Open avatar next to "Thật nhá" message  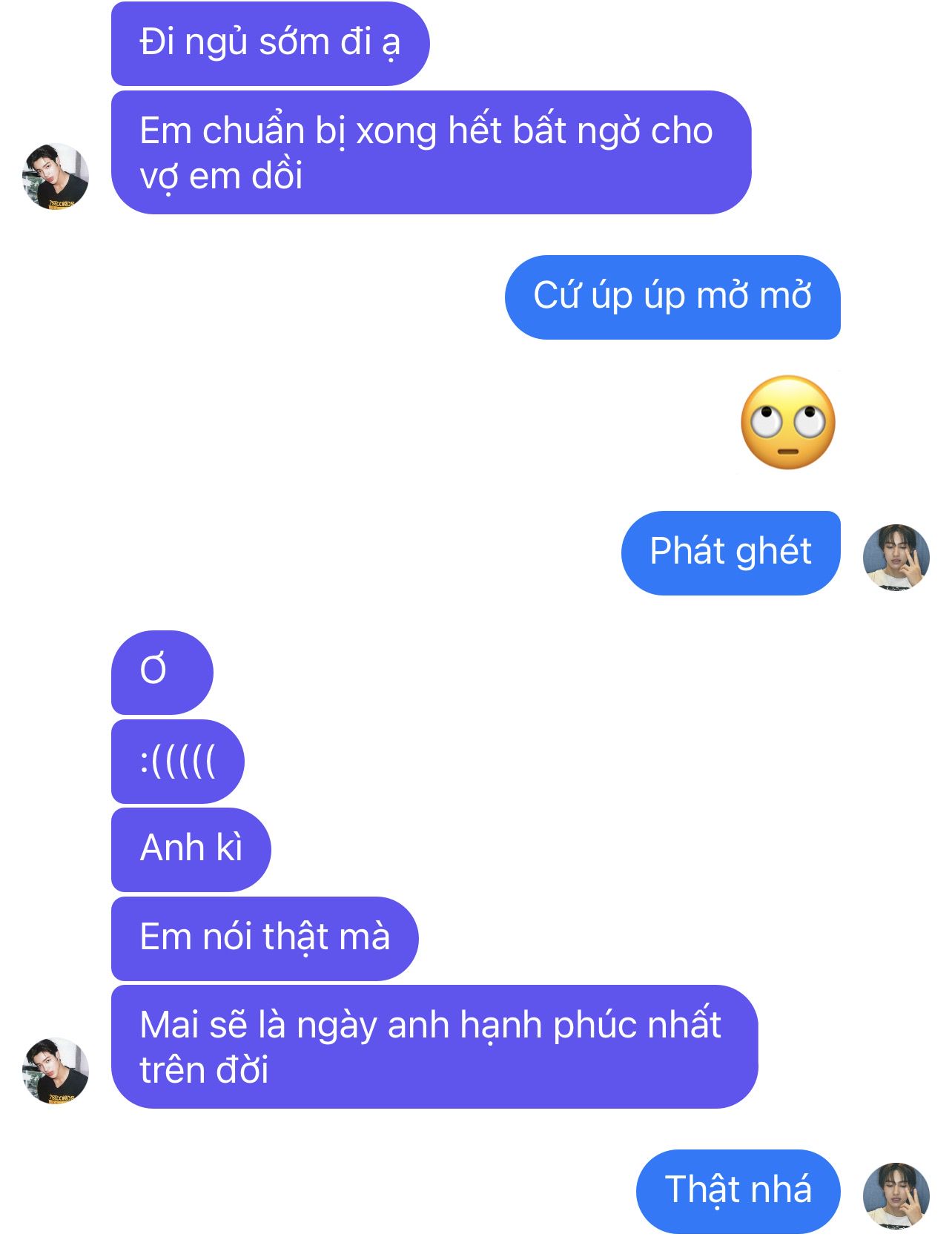(896, 1195)
